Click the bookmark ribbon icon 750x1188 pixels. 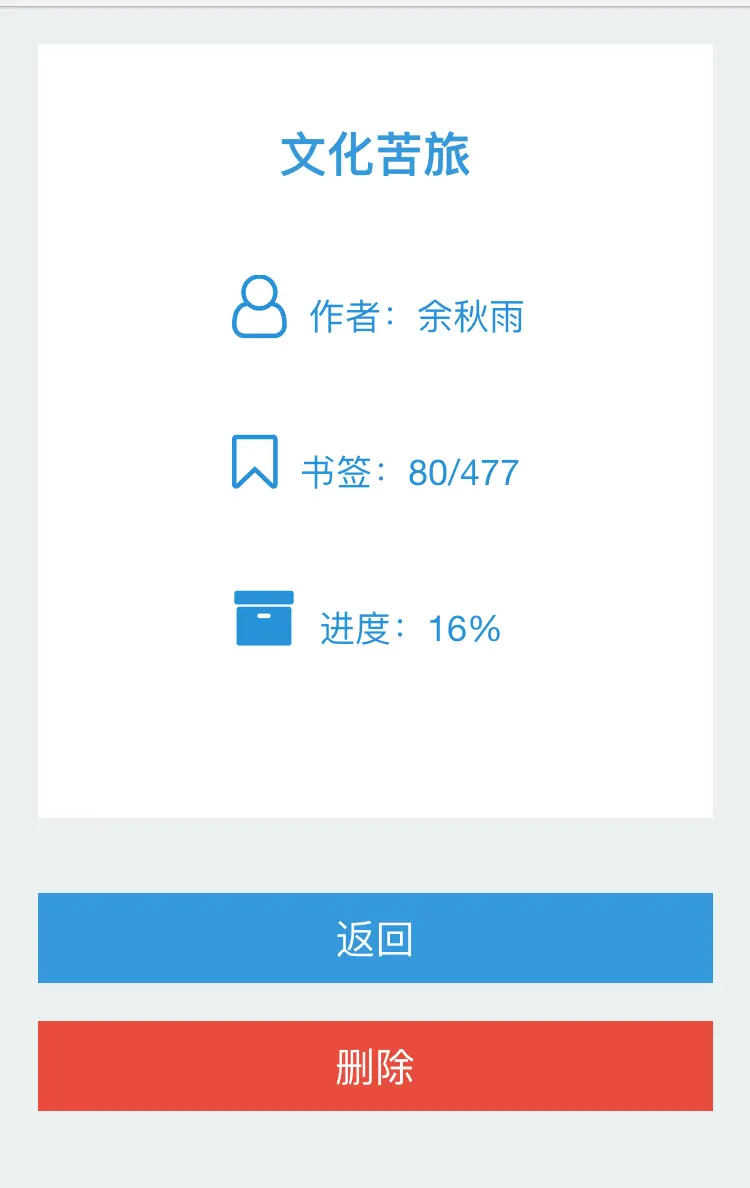[258, 464]
